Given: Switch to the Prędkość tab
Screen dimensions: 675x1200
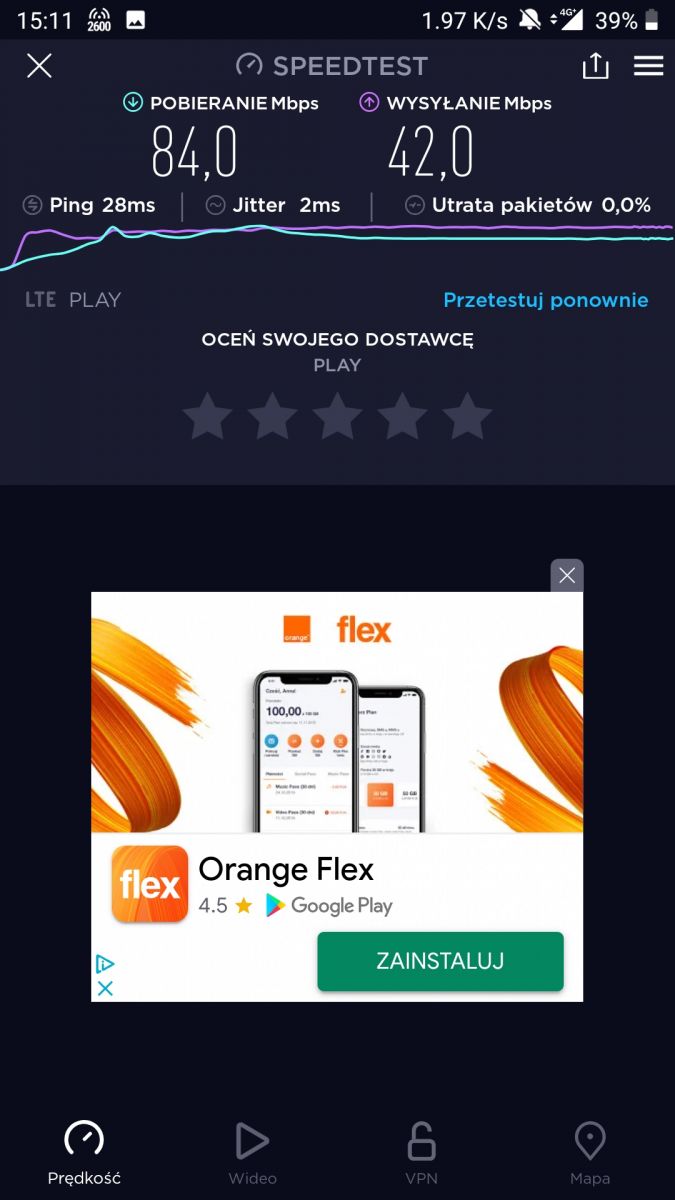Looking at the screenshot, I should [x=84, y=1153].
